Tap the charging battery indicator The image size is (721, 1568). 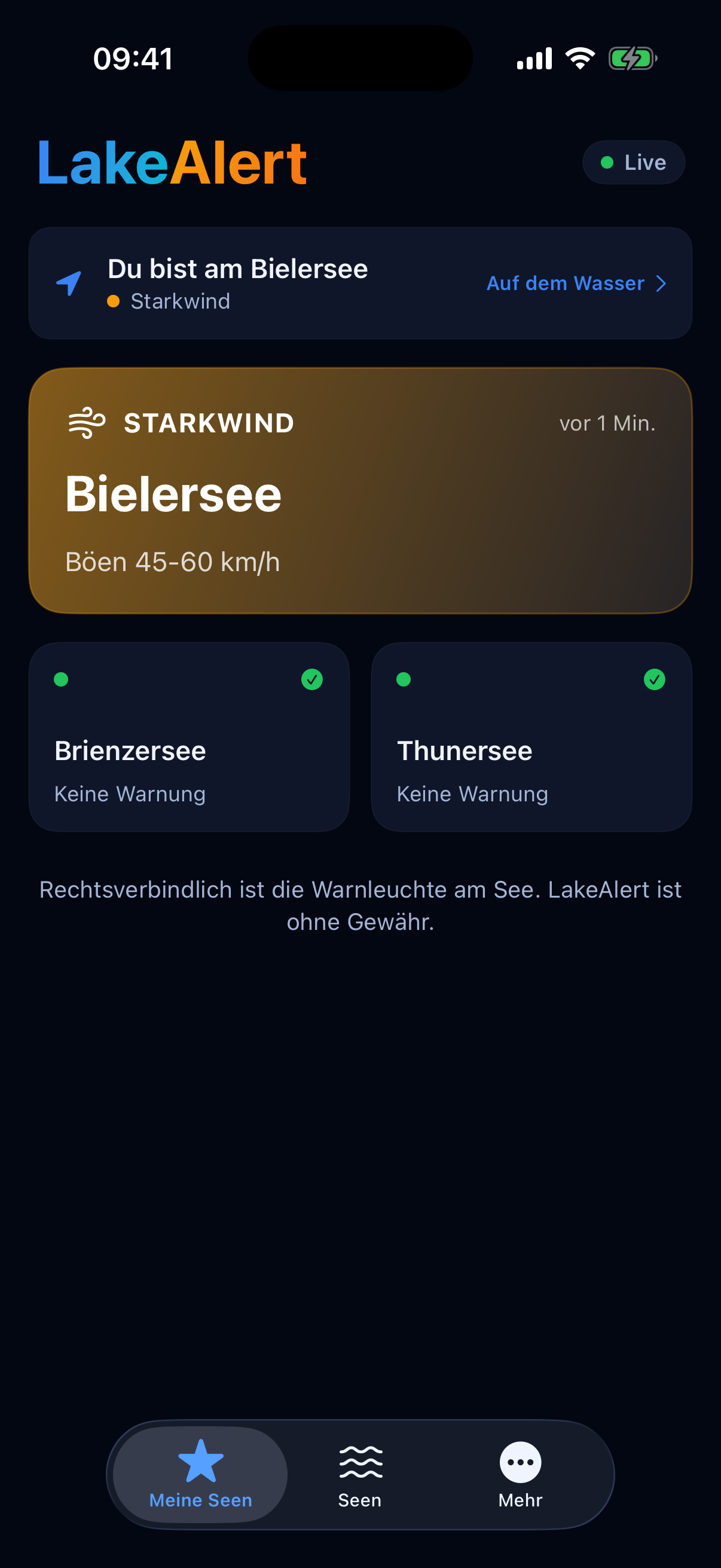pos(633,58)
